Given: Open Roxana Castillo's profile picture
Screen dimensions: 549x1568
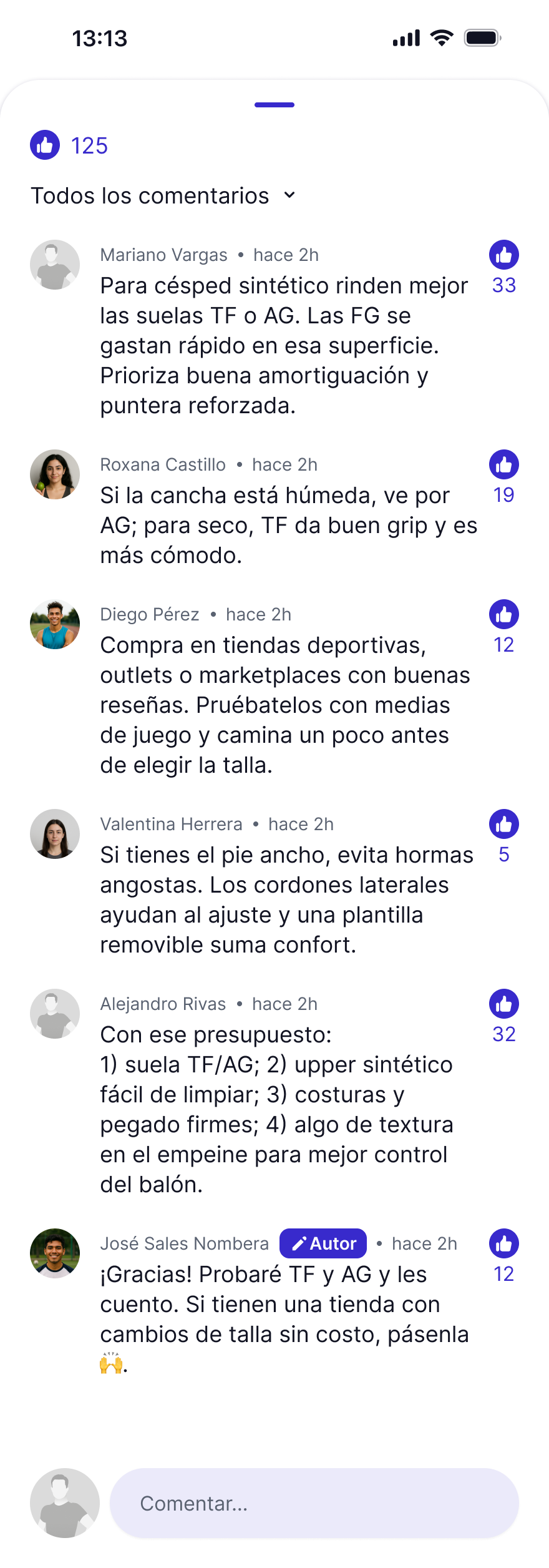Looking at the screenshot, I should pyautogui.click(x=55, y=474).
